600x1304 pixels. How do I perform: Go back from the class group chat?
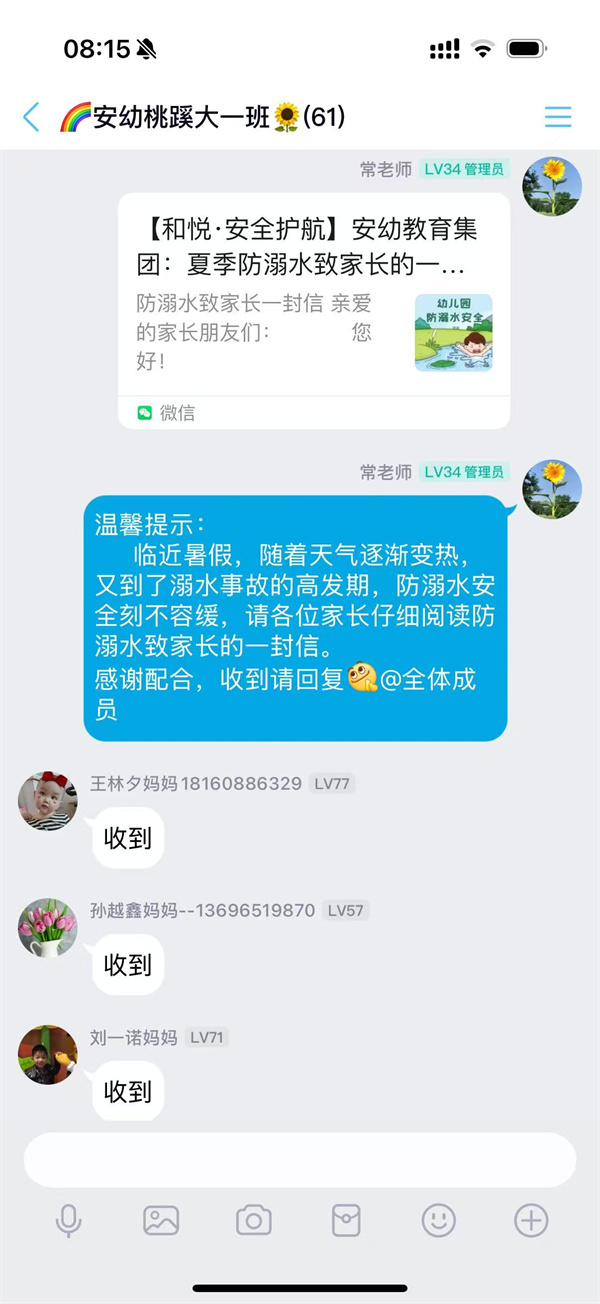click(31, 117)
